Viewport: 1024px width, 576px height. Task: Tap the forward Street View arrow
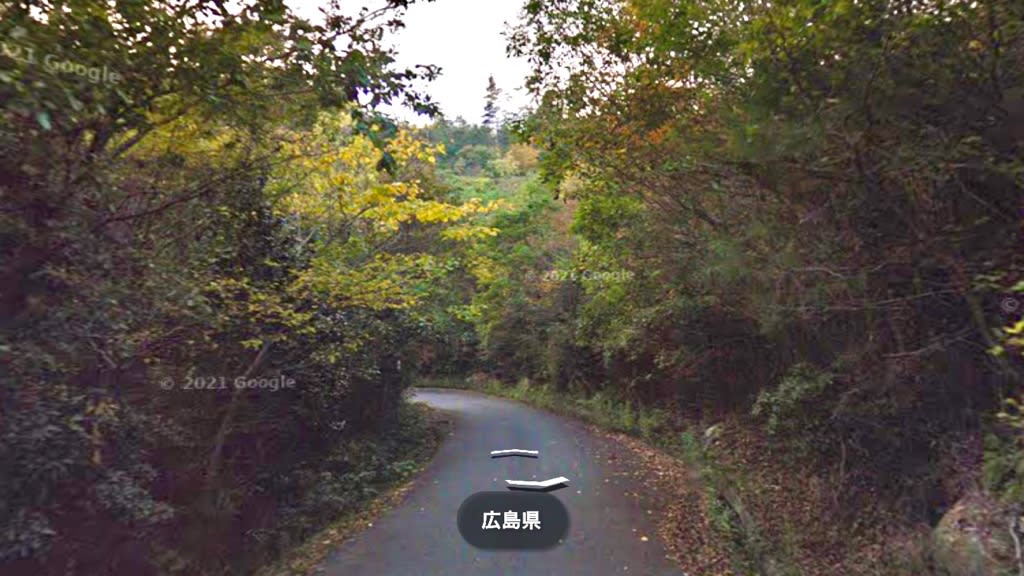[x=514, y=453]
